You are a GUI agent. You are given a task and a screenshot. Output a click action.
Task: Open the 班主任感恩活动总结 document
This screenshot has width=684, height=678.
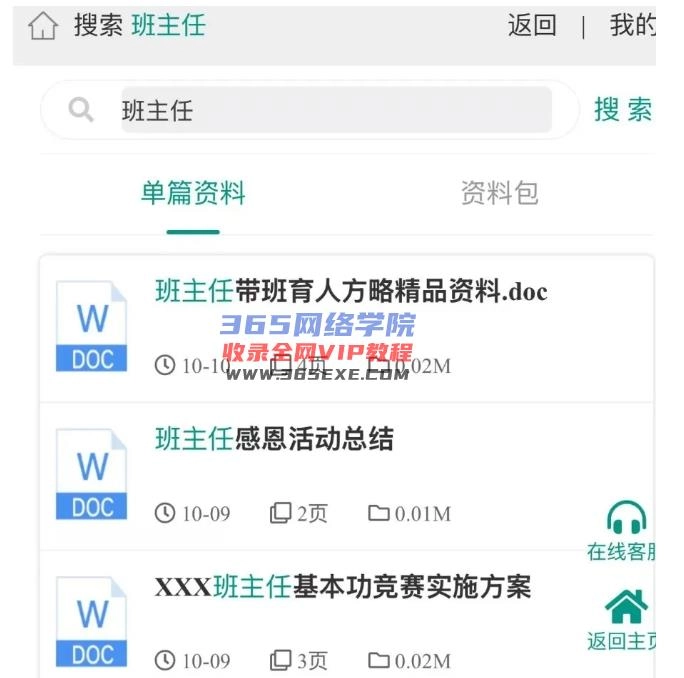(274, 439)
